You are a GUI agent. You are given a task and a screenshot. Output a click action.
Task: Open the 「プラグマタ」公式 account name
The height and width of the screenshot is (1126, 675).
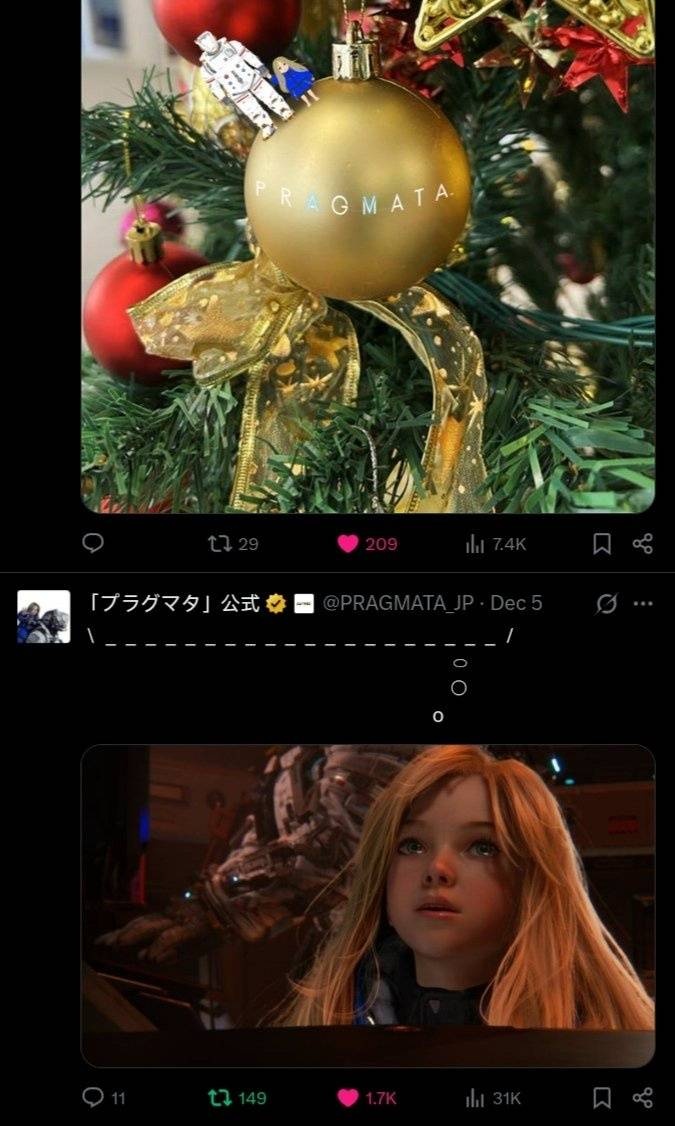174,604
